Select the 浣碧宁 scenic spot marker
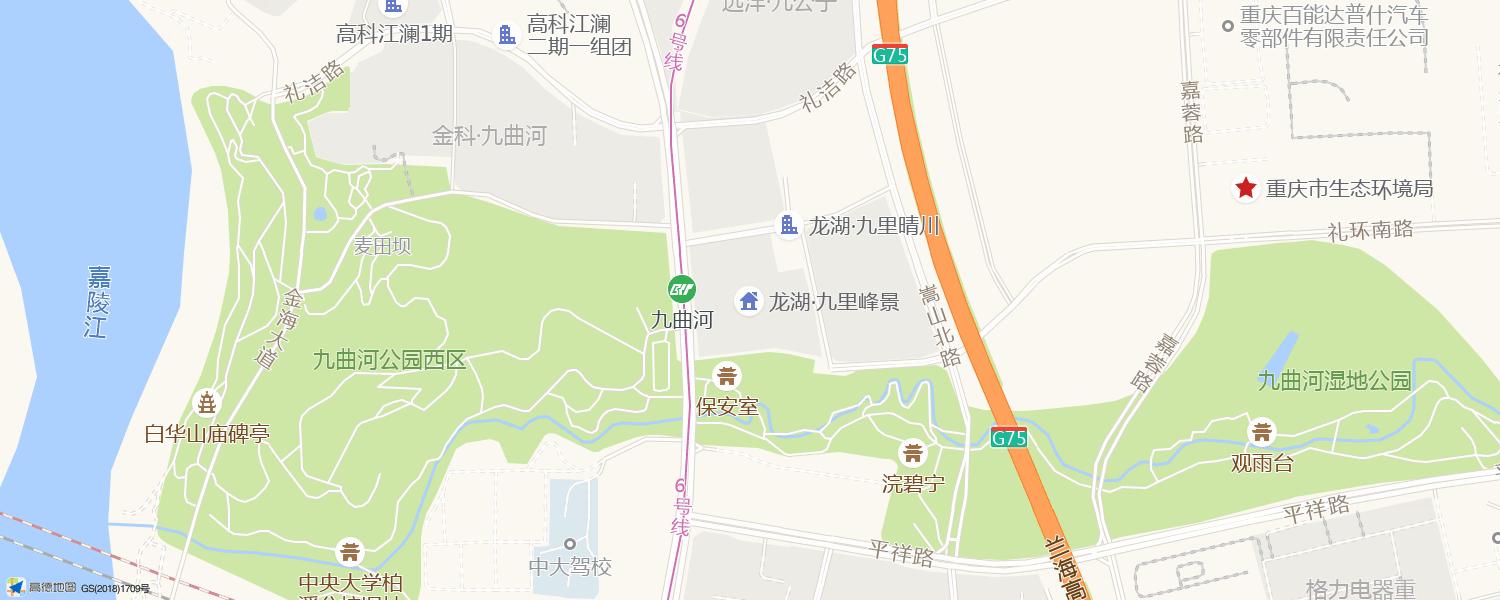Viewport: 1500px width, 600px height. point(912,453)
